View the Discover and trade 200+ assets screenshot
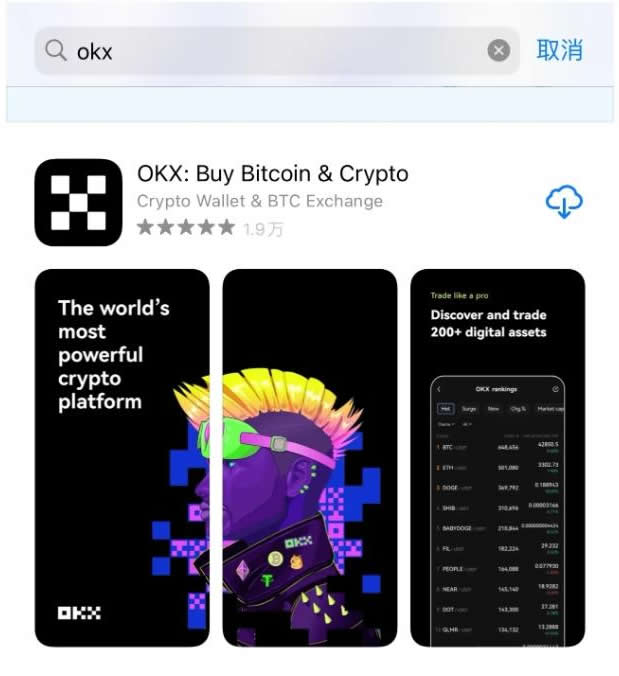This screenshot has height=676, width=619. pos(497,458)
